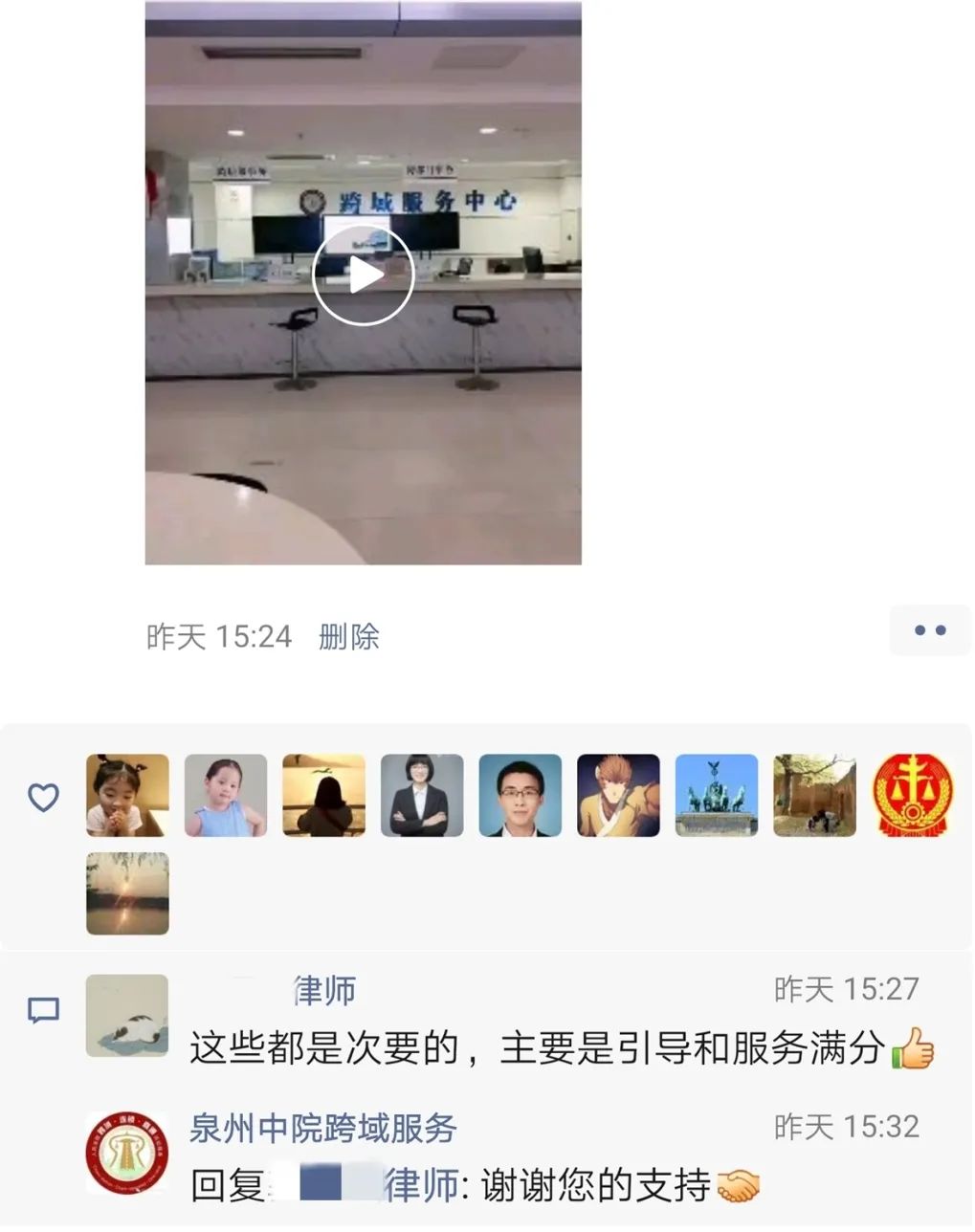Open 泉州中院跨域服务 profile name in comments
Viewport: 975px width, 1232px height.
[323, 1129]
